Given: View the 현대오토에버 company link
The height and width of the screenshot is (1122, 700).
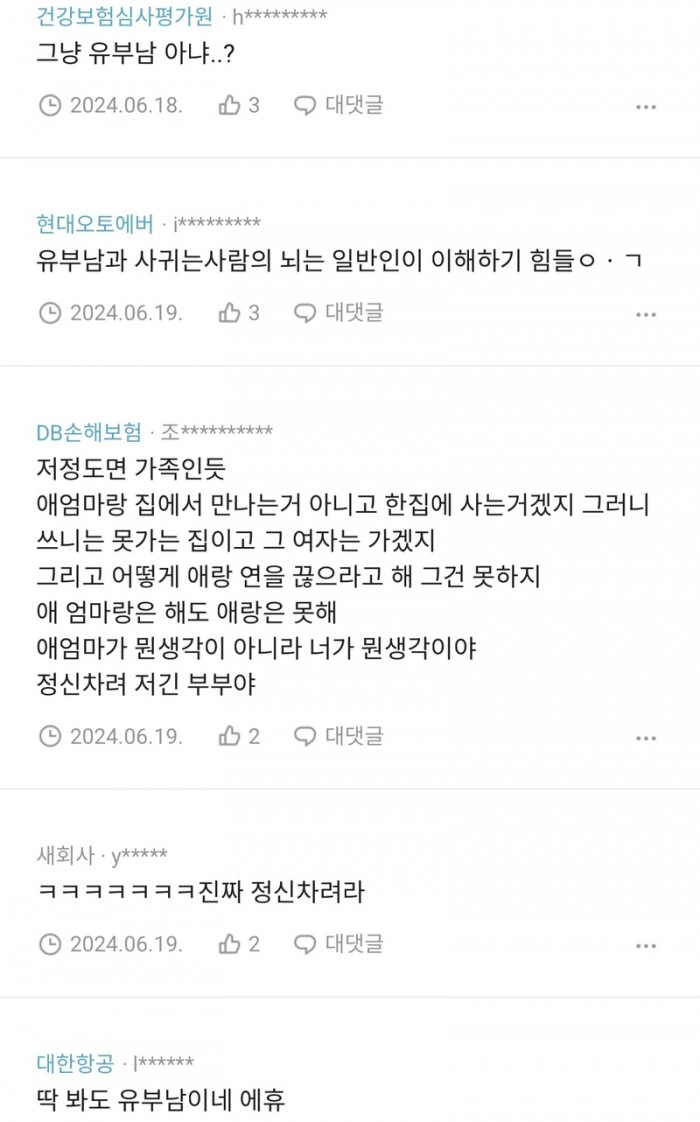Looking at the screenshot, I should (95, 223).
